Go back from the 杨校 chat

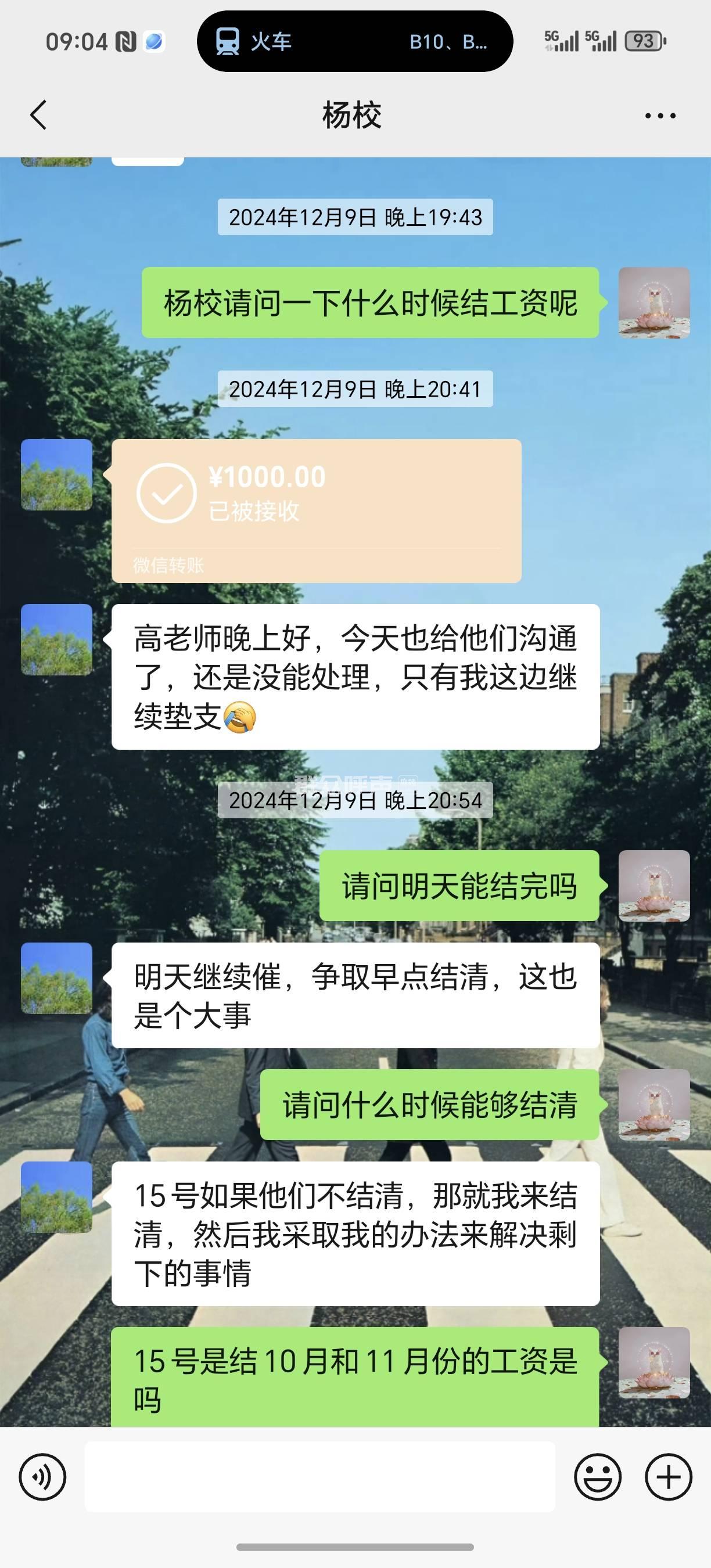38,115
